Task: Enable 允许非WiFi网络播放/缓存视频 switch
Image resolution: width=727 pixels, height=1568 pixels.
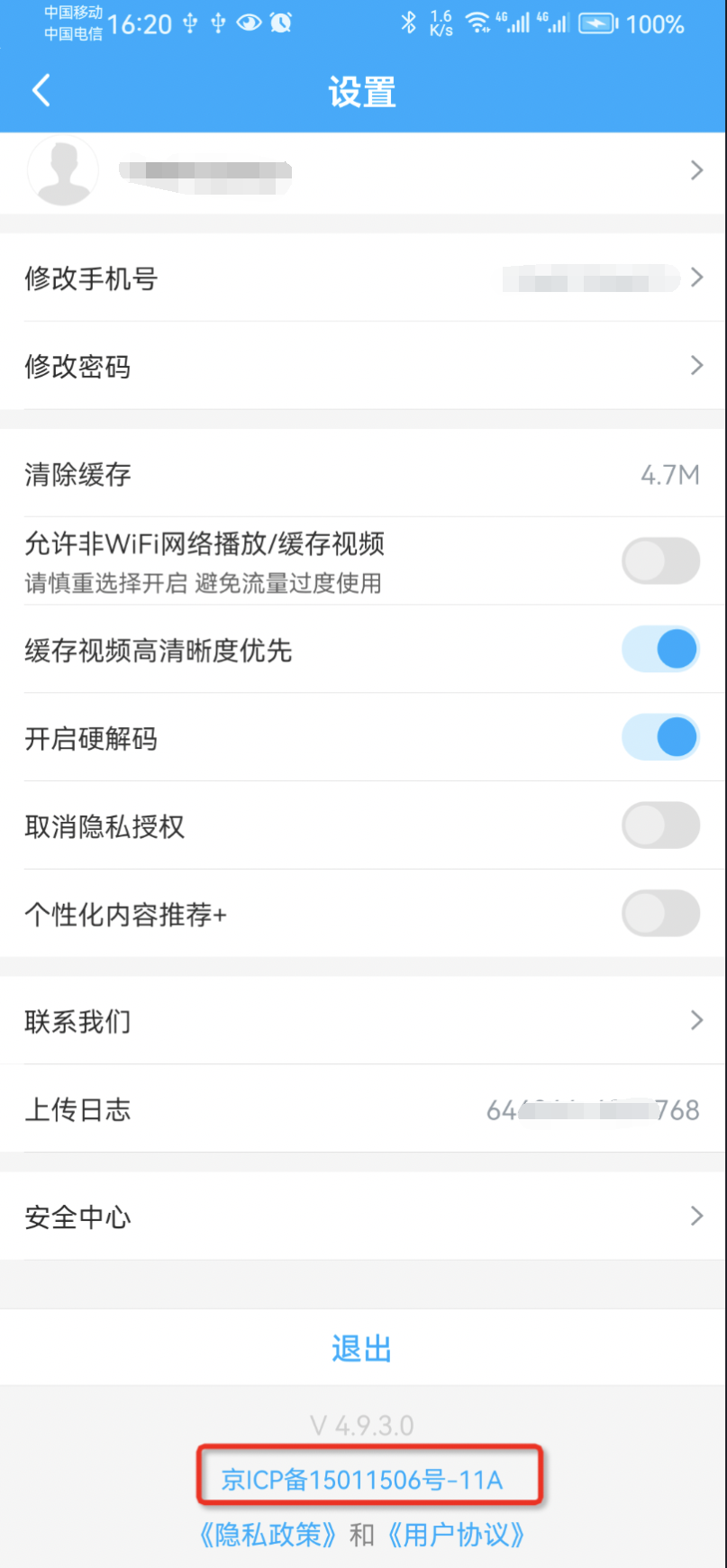Action: tap(660, 562)
